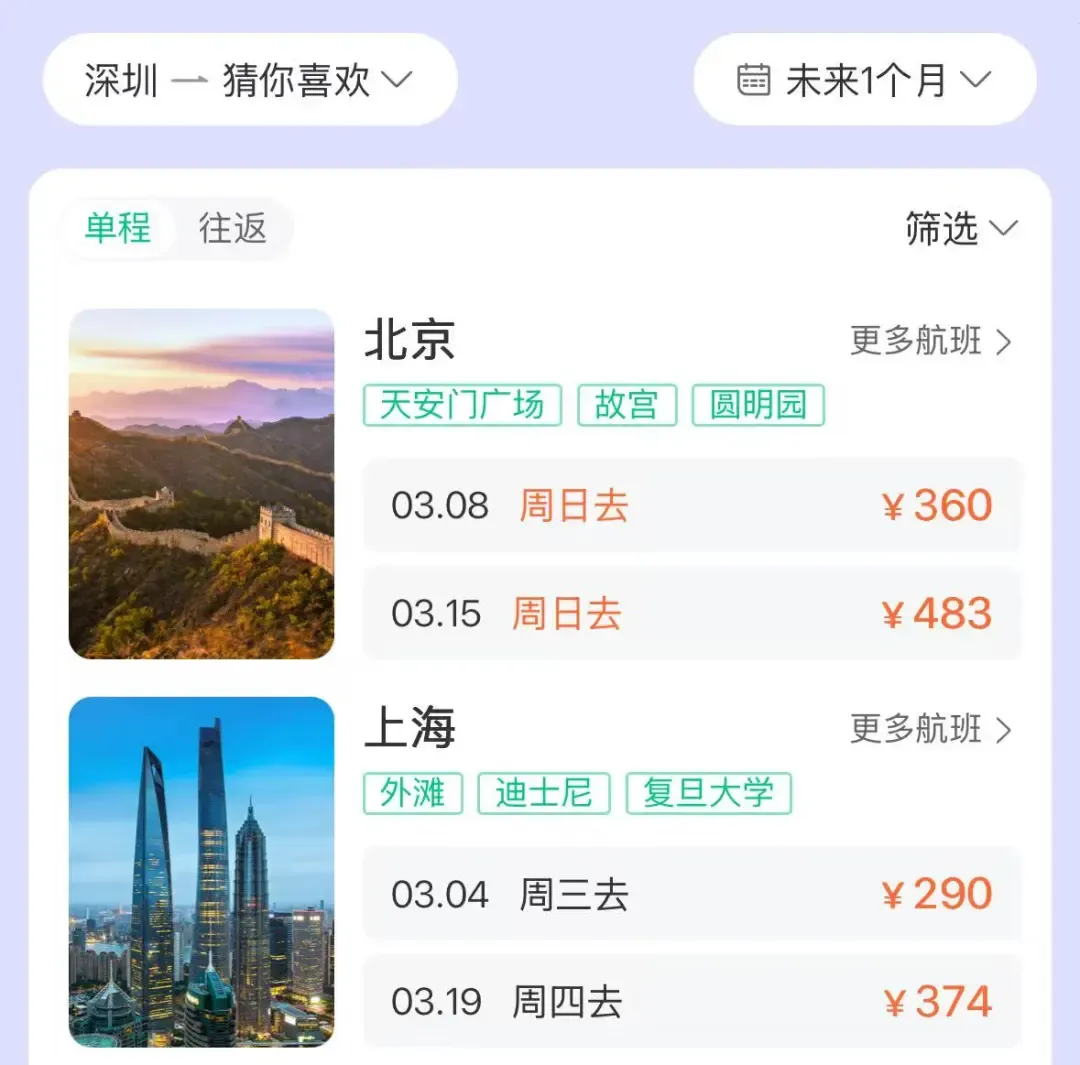The width and height of the screenshot is (1080, 1065).
Task: Select the 03.08 周日去 ¥360 flight
Action: pos(691,505)
